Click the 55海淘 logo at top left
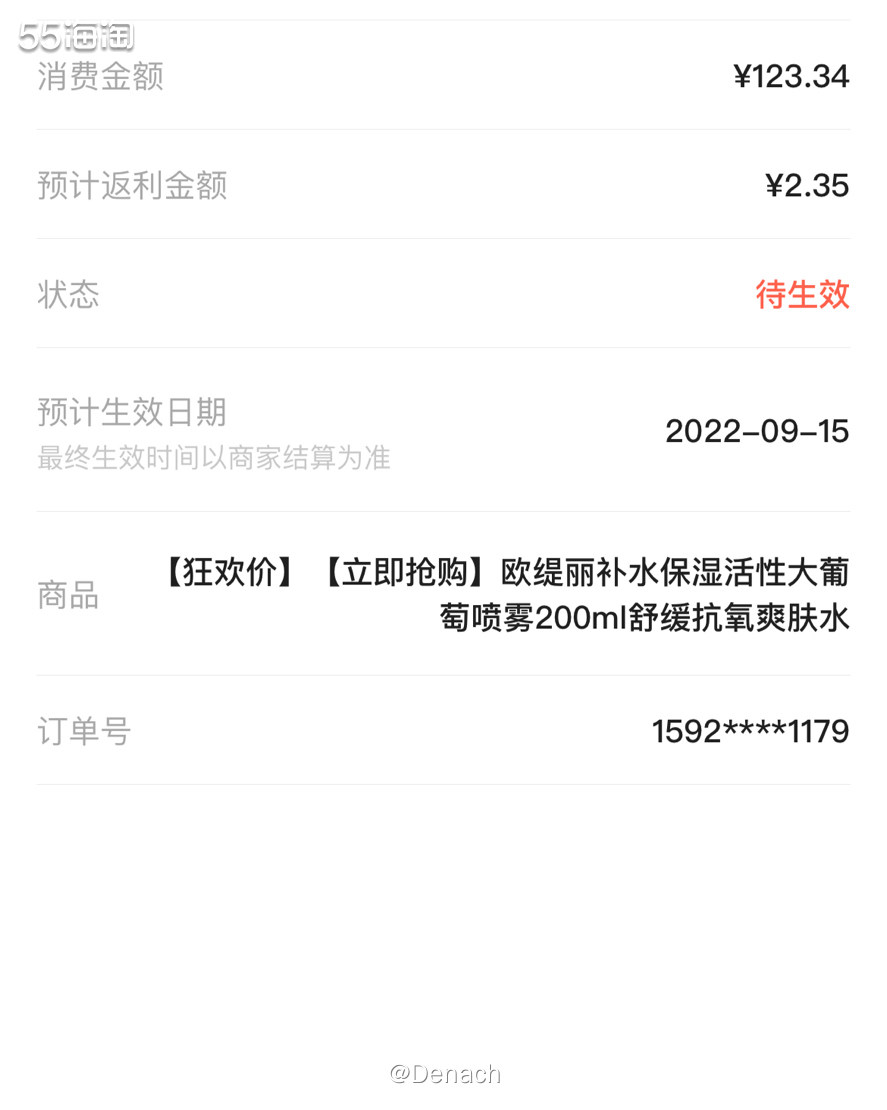This screenshot has height=1110, width=887. click(x=75, y=35)
